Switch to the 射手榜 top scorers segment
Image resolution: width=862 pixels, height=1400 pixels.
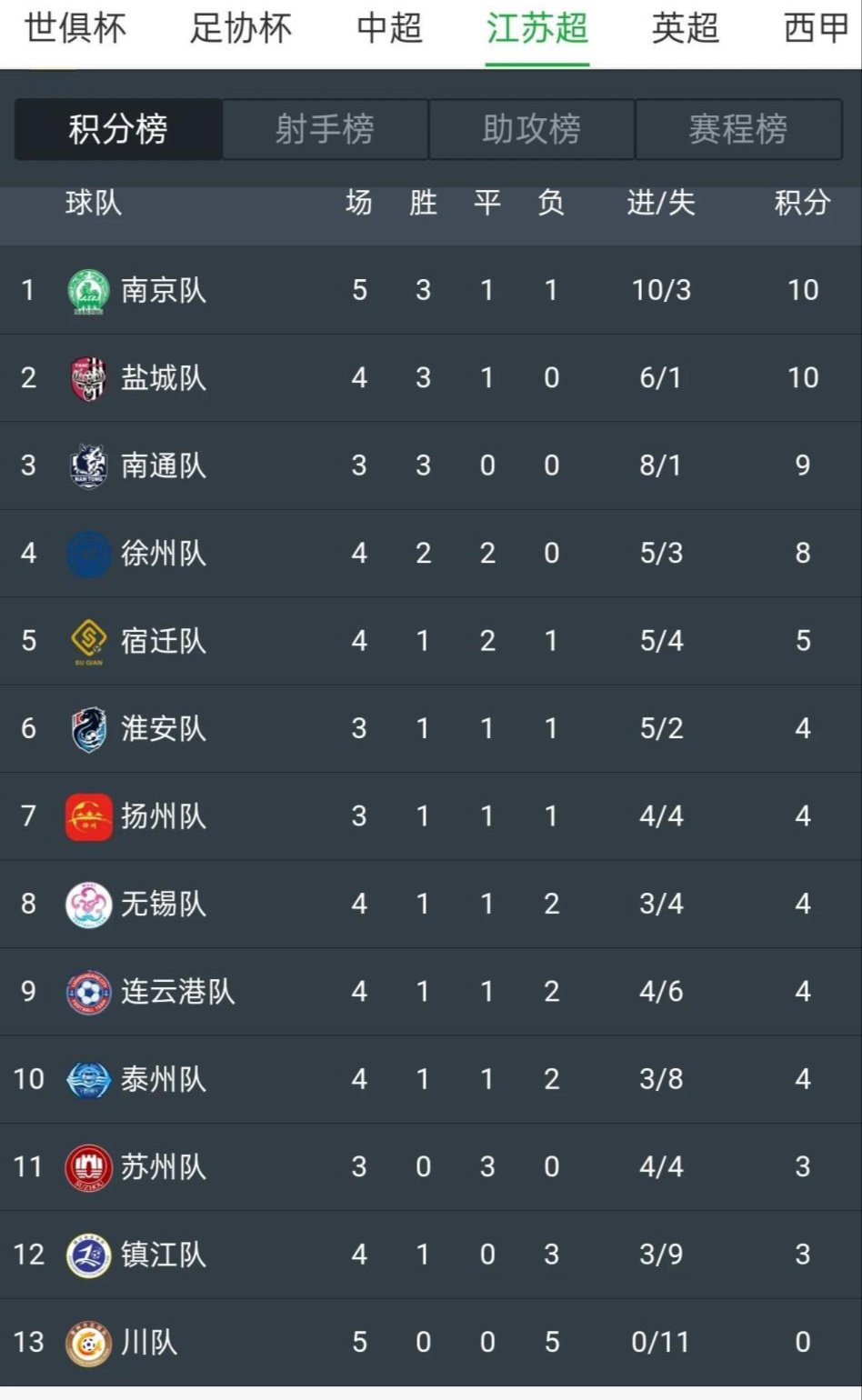[325, 129]
